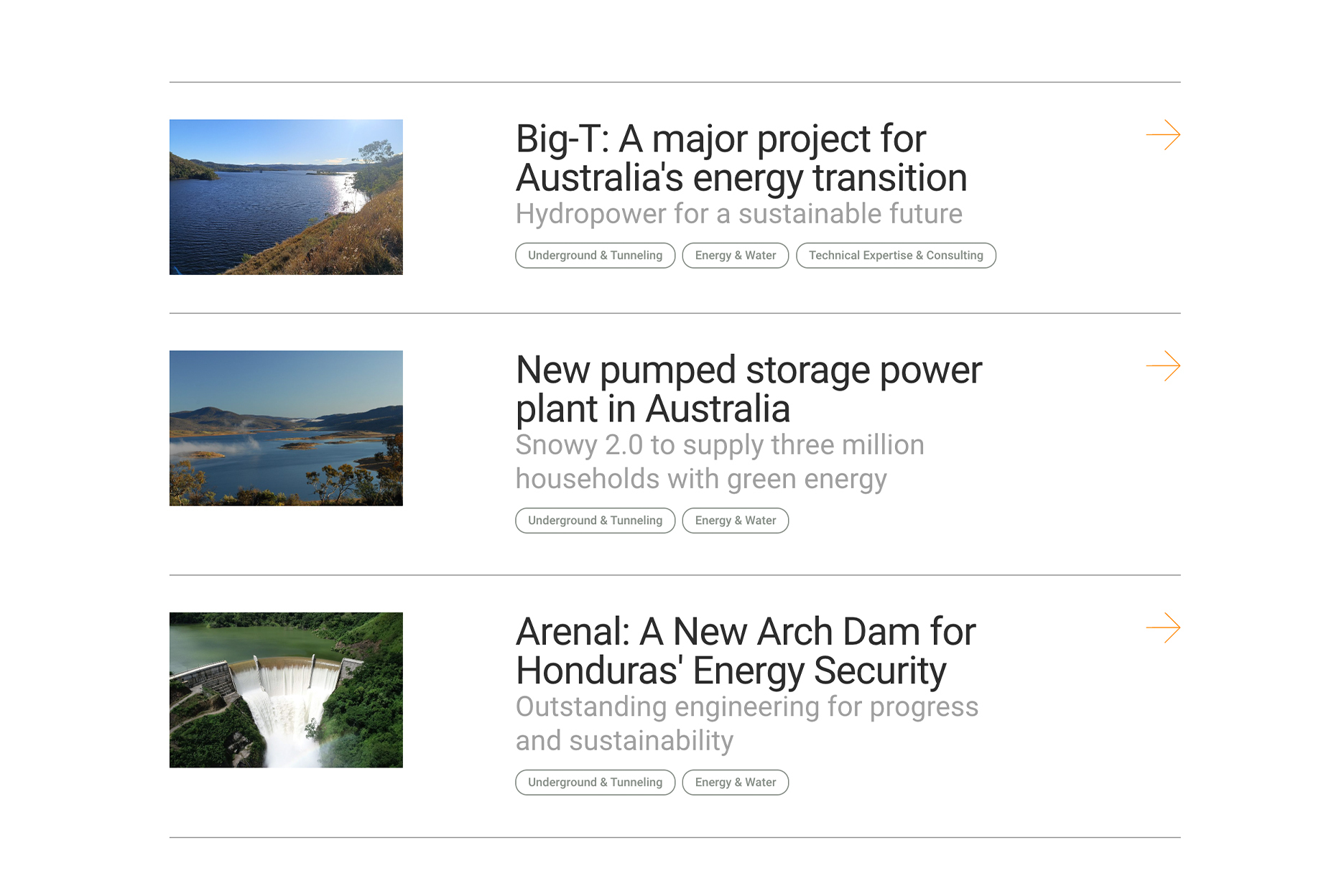Filter by Underground & Tunneling under Arenal

tap(595, 783)
